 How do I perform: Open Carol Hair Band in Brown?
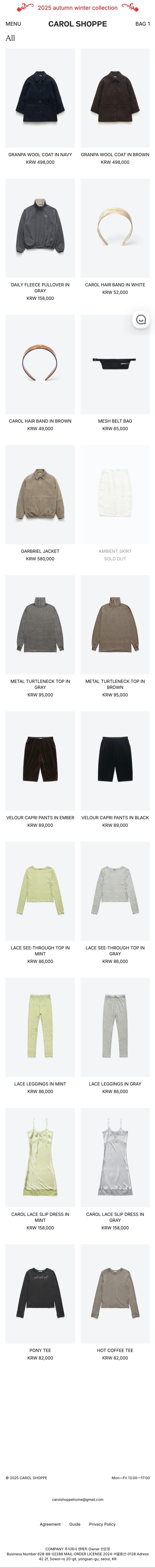pyautogui.click(x=40, y=364)
